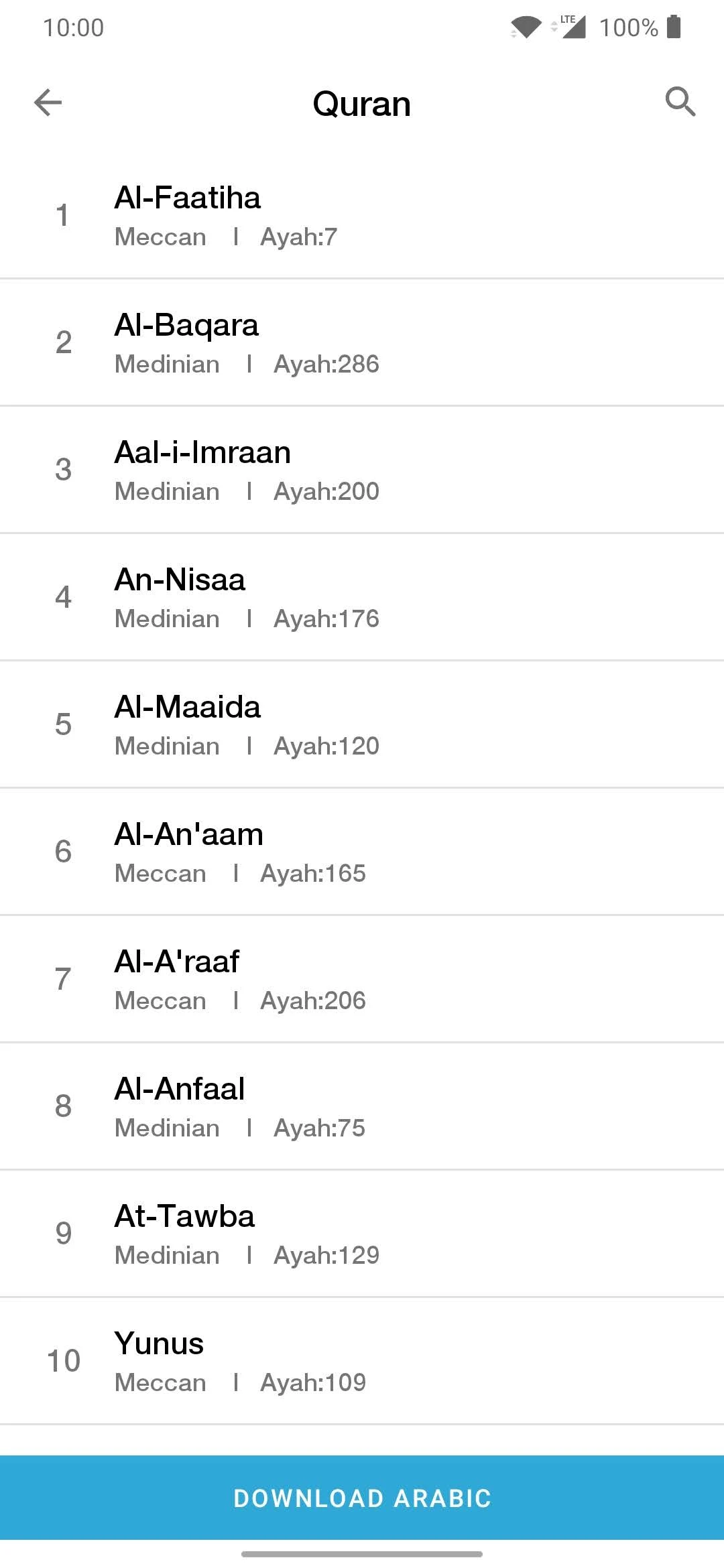Select Aal-i-Imraan from the list
The width and height of the screenshot is (724, 1568).
pos(362,470)
